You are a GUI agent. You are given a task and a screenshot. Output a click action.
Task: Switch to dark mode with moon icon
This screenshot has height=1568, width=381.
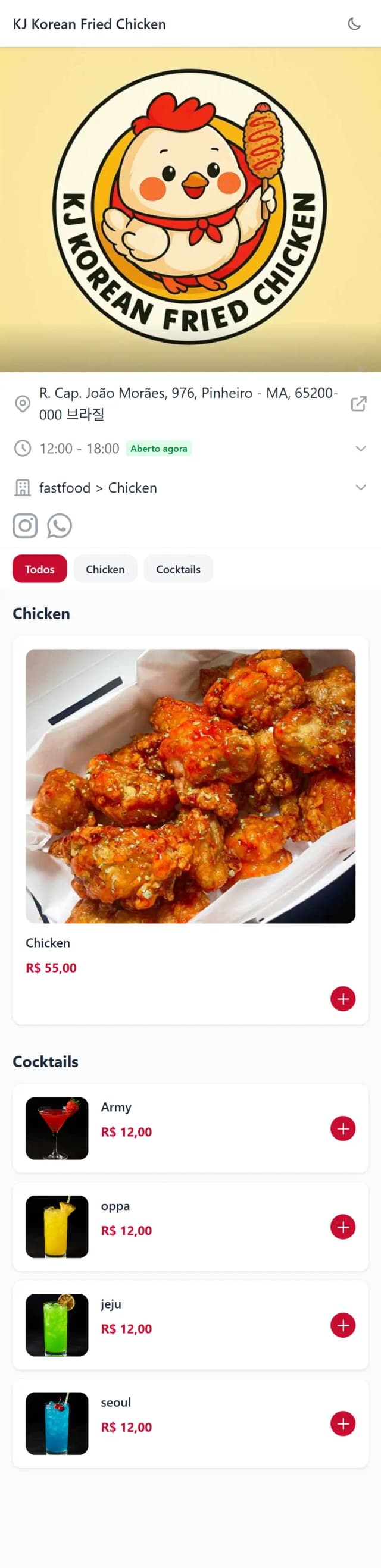coord(354,24)
